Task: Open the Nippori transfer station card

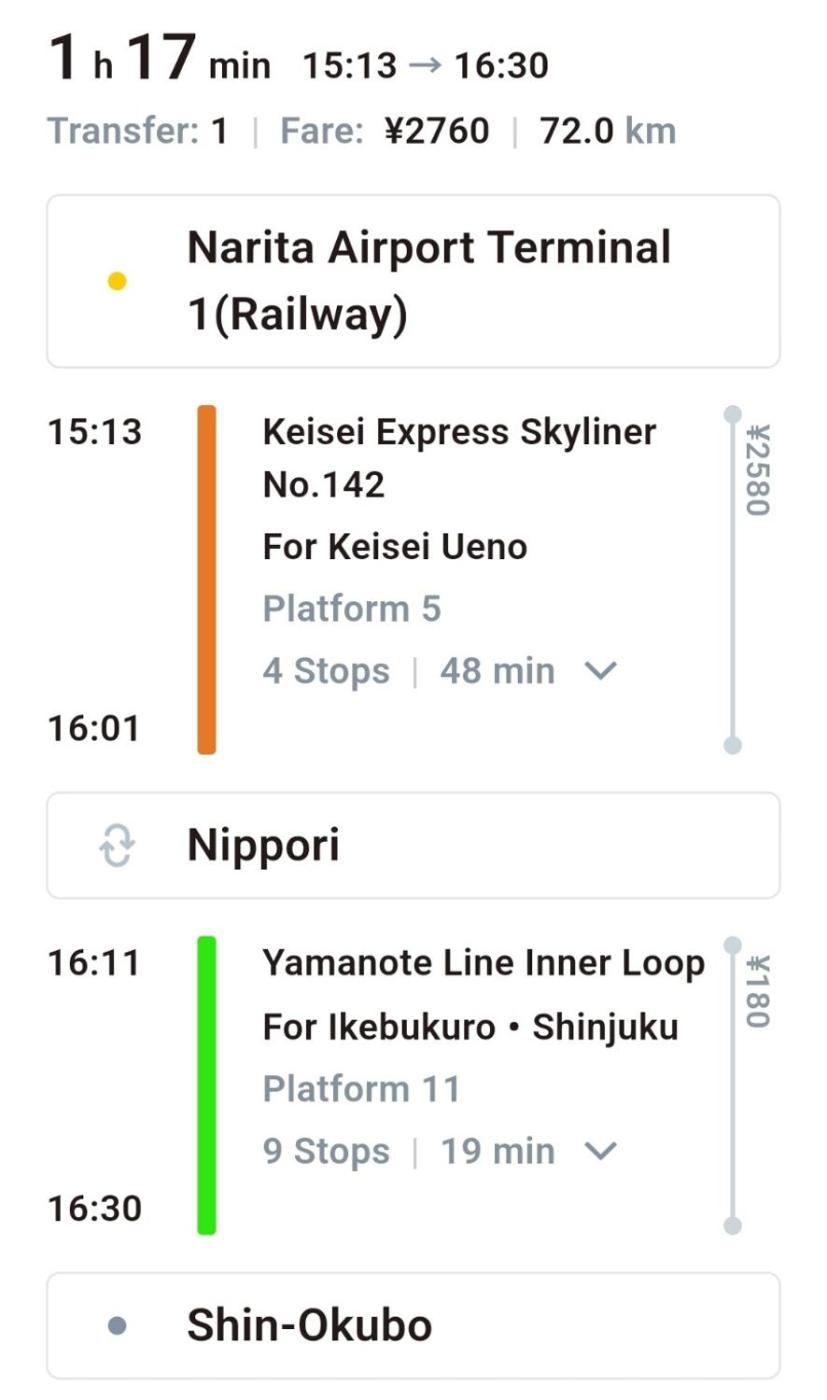Action: tap(413, 845)
